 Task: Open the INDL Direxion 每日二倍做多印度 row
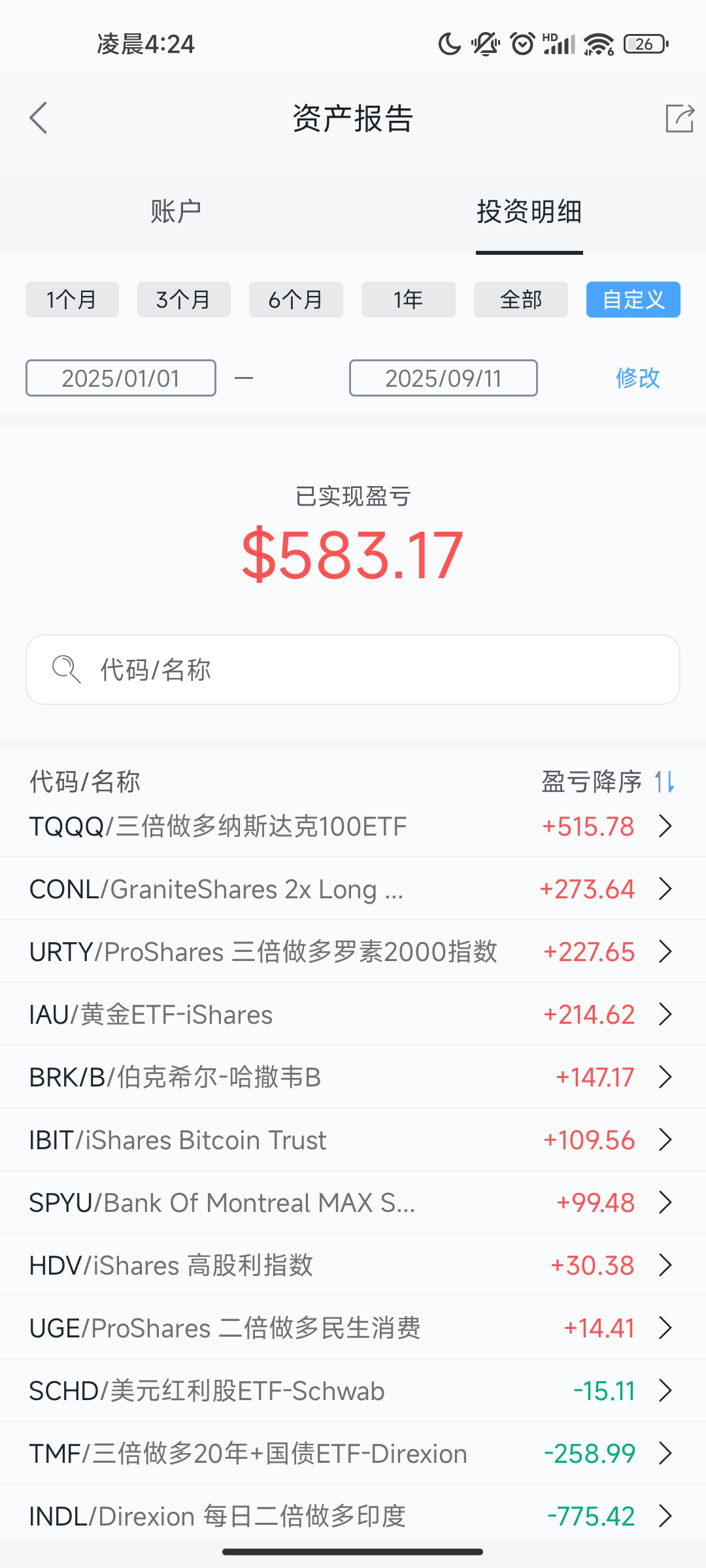[x=353, y=1516]
